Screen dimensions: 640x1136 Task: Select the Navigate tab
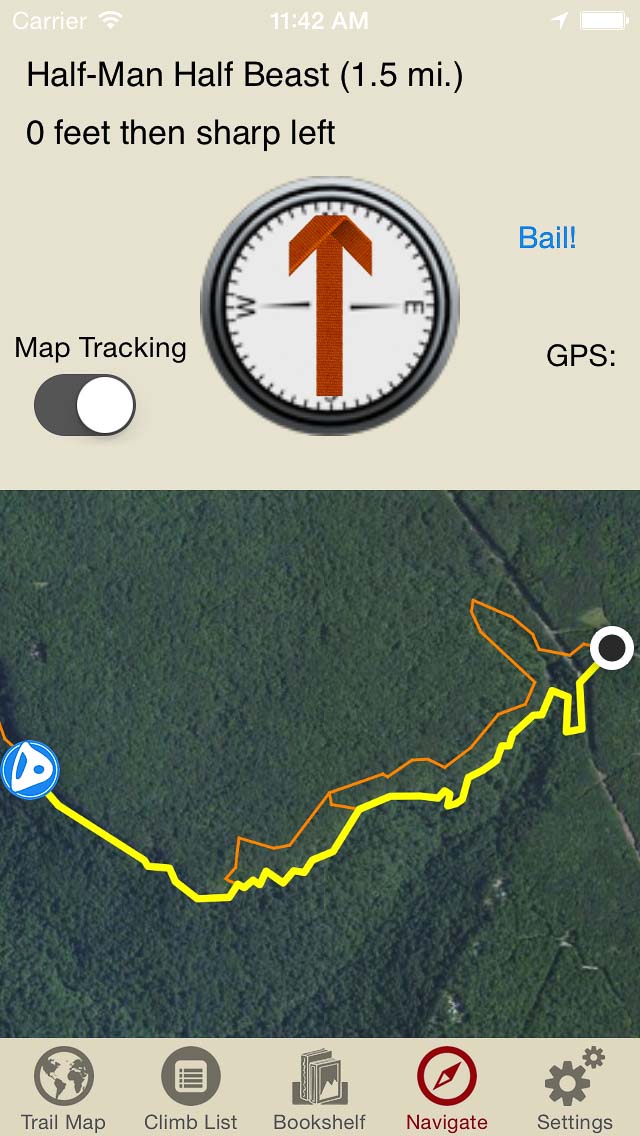[447, 1089]
